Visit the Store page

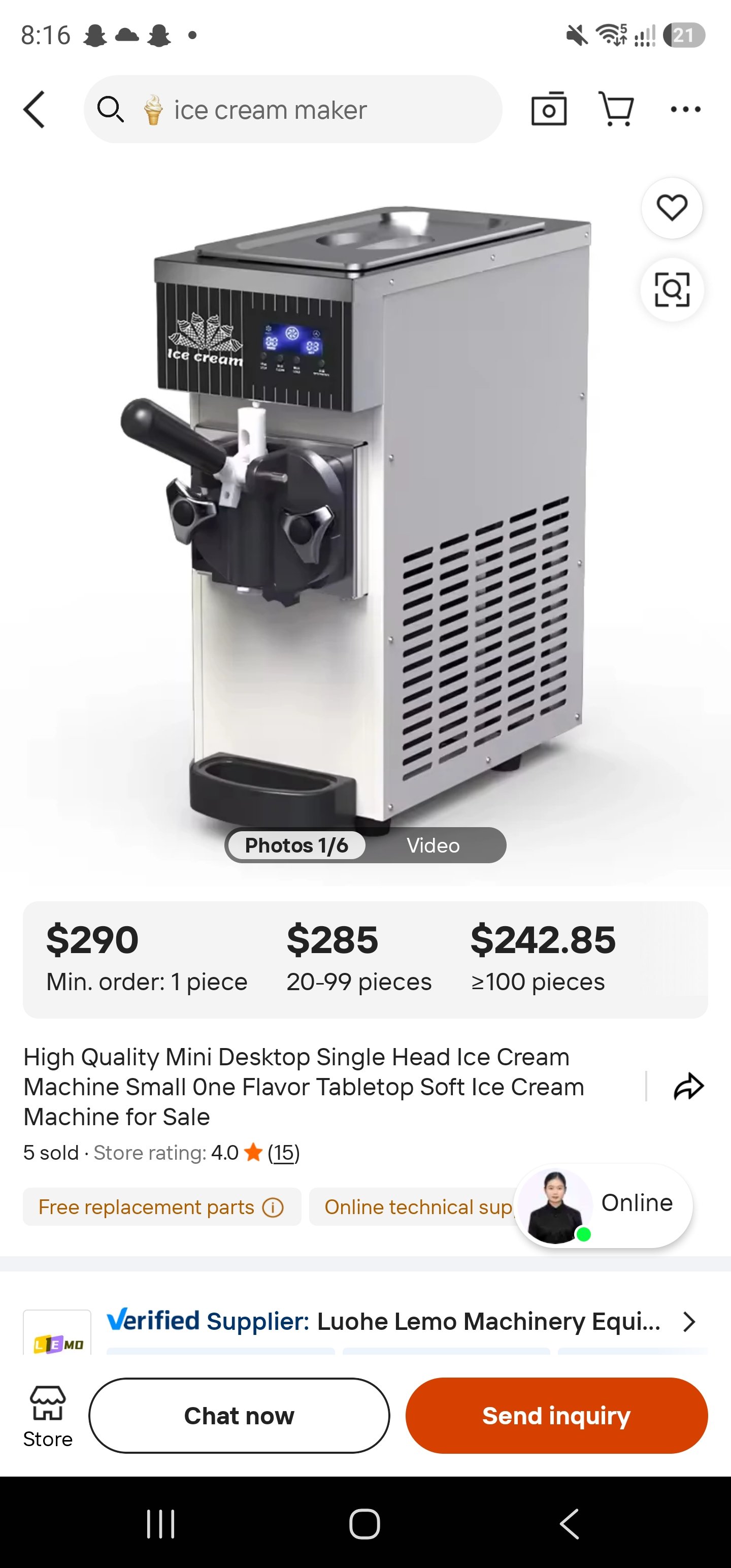tap(48, 1416)
